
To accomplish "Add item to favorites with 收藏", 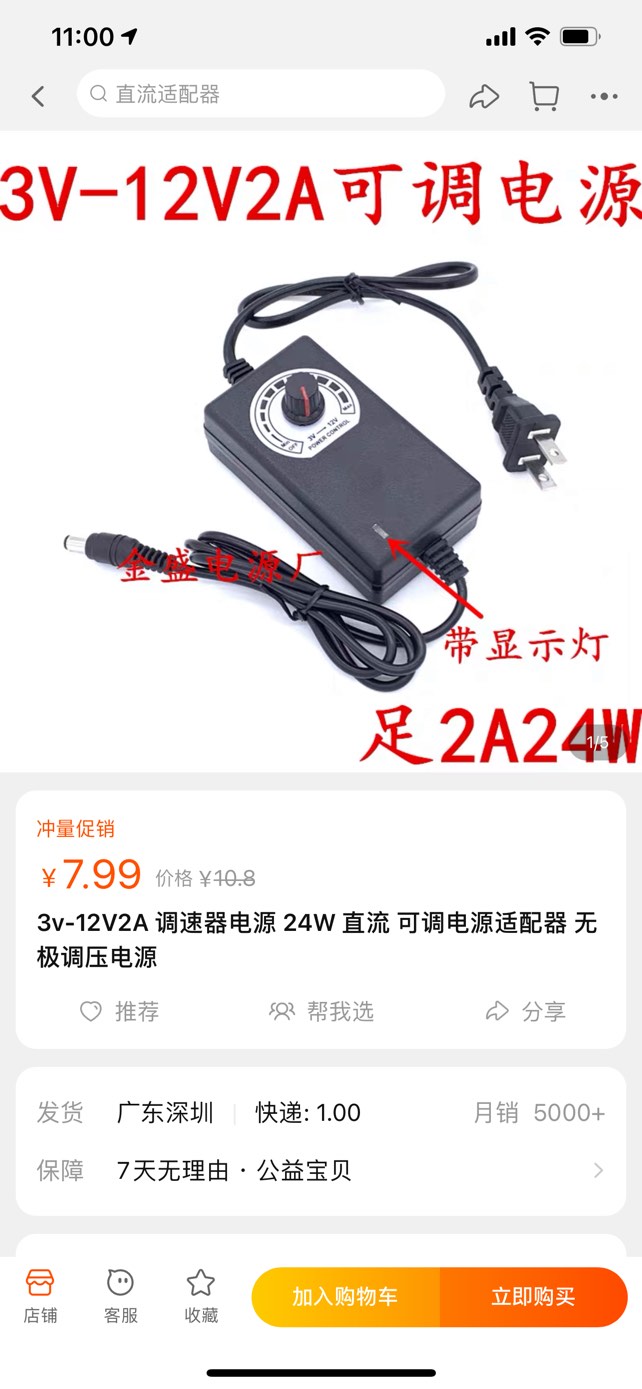I will pos(201,1296).
